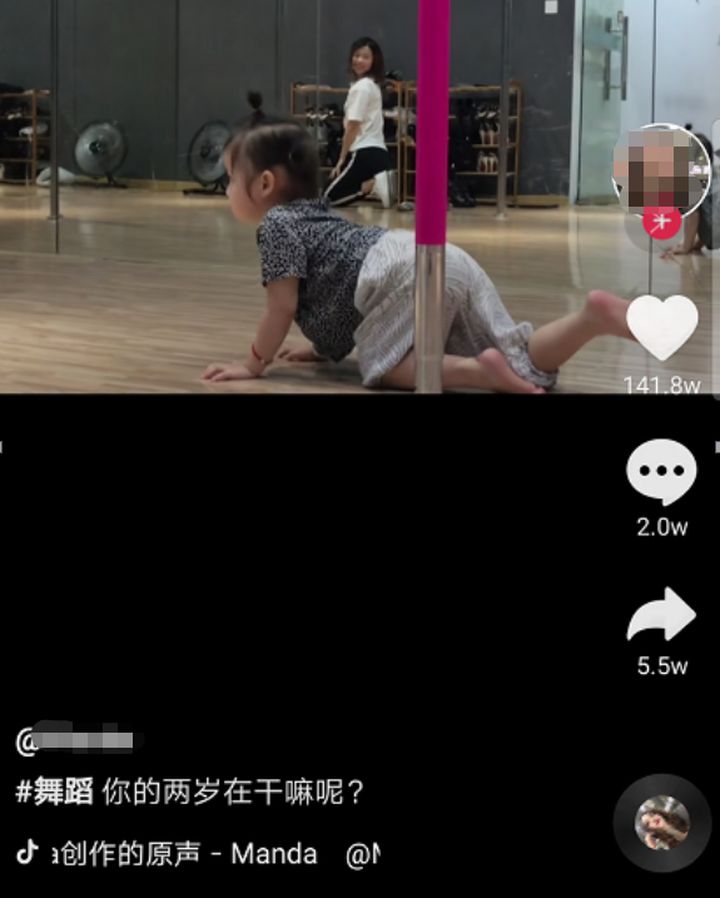Image resolution: width=720 pixels, height=898 pixels.
Task: Open the #舞蹈 hashtag
Action: [x=55, y=793]
